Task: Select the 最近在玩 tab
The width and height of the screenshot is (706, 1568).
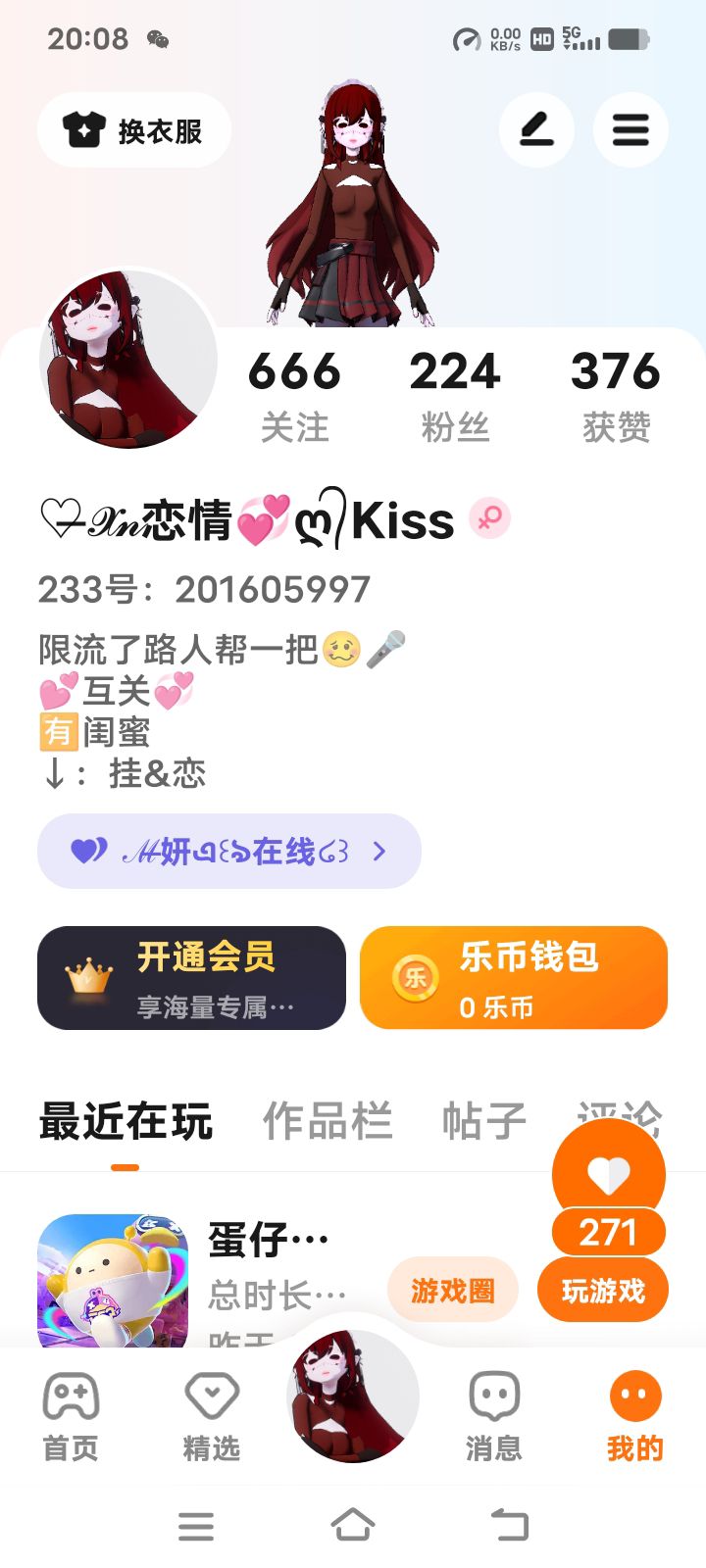Action: (x=126, y=1121)
